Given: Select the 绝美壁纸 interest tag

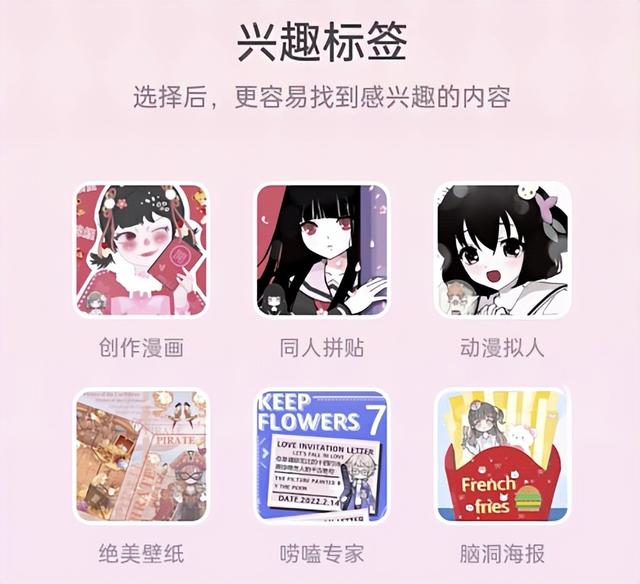Looking at the screenshot, I should [141, 456].
